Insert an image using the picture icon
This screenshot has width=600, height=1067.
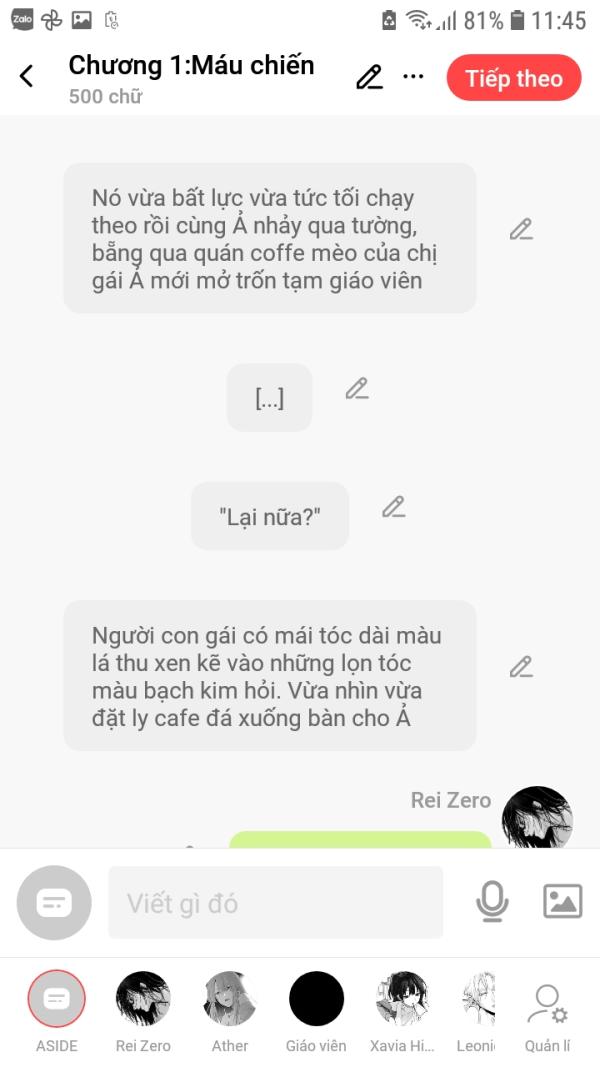click(x=562, y=902)
